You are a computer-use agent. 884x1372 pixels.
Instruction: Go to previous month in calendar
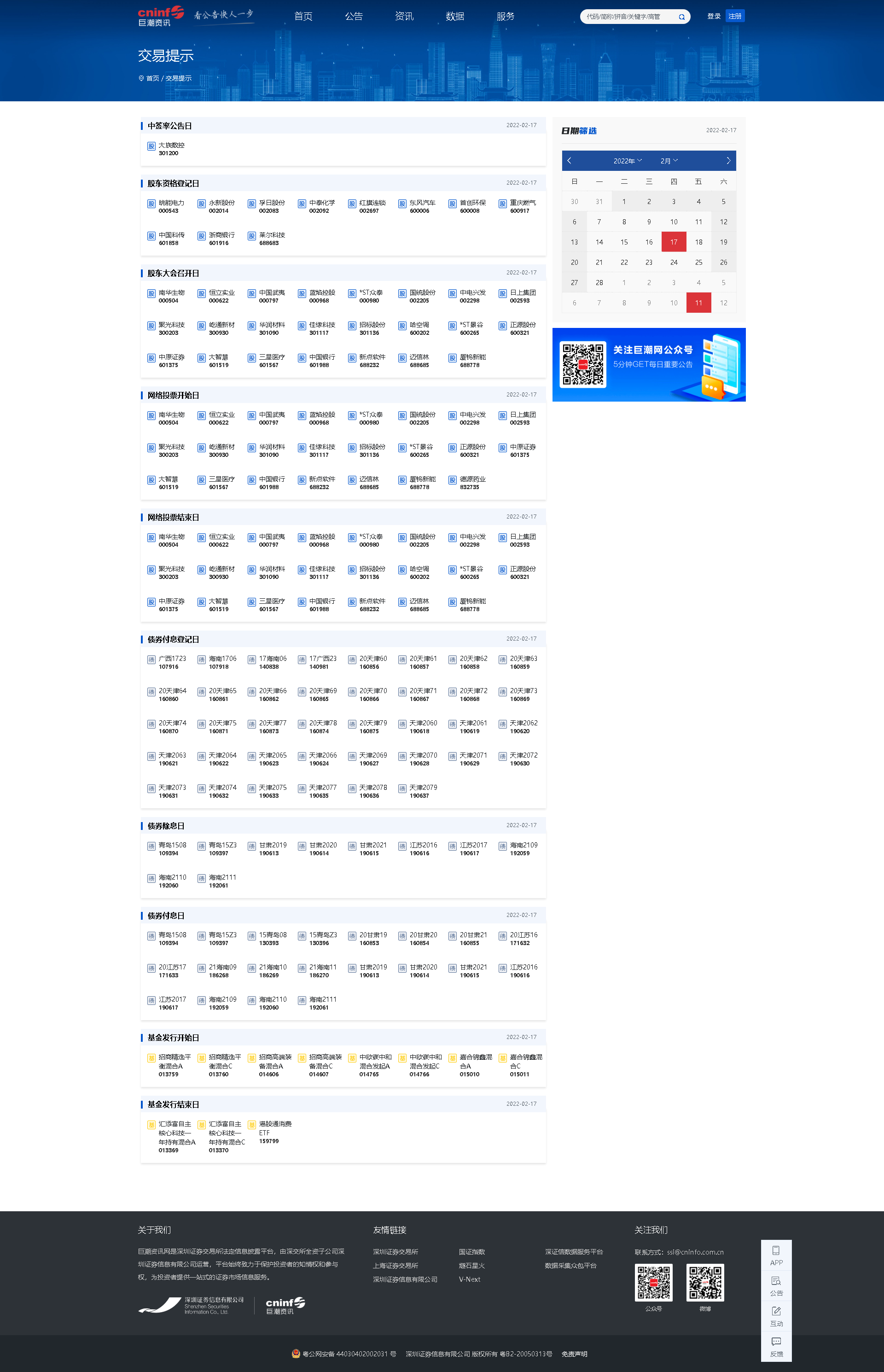[x=570, y=161]
